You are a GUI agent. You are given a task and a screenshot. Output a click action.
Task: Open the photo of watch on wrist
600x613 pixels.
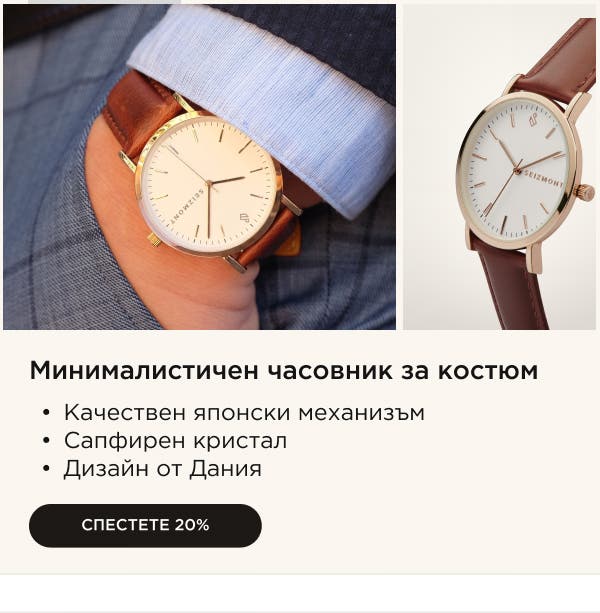click(199, 167)
